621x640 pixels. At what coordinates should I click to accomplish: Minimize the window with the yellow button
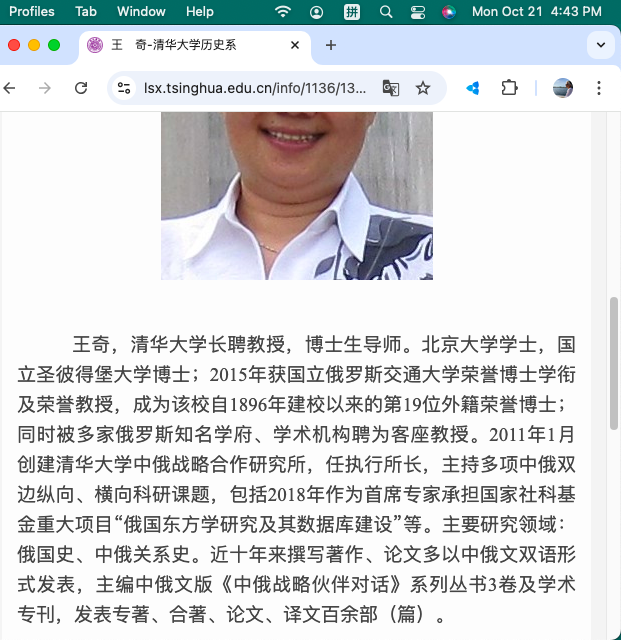(x=34, y=45)
